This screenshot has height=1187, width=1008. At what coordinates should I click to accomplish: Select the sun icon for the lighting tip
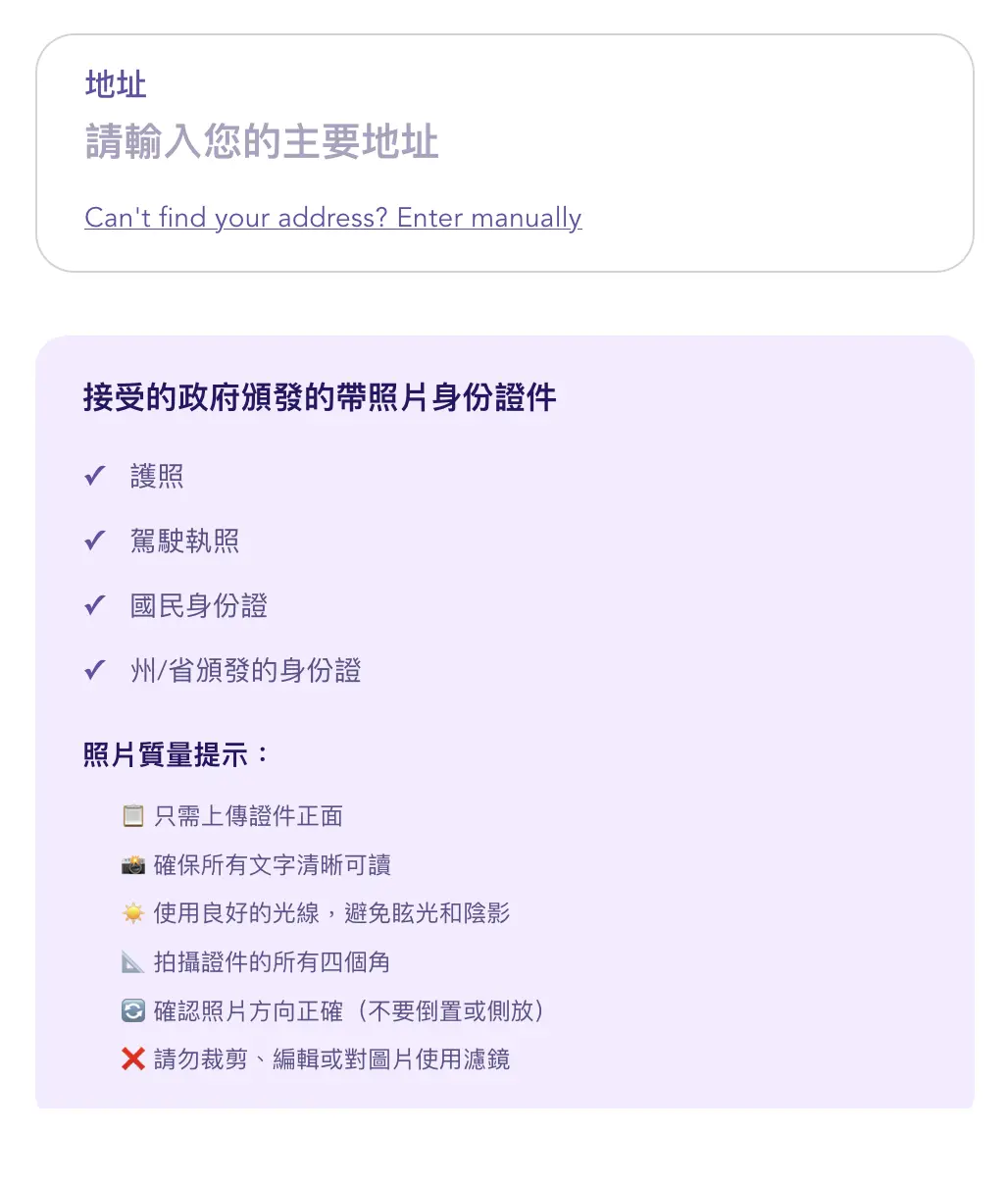pos(133,912)
